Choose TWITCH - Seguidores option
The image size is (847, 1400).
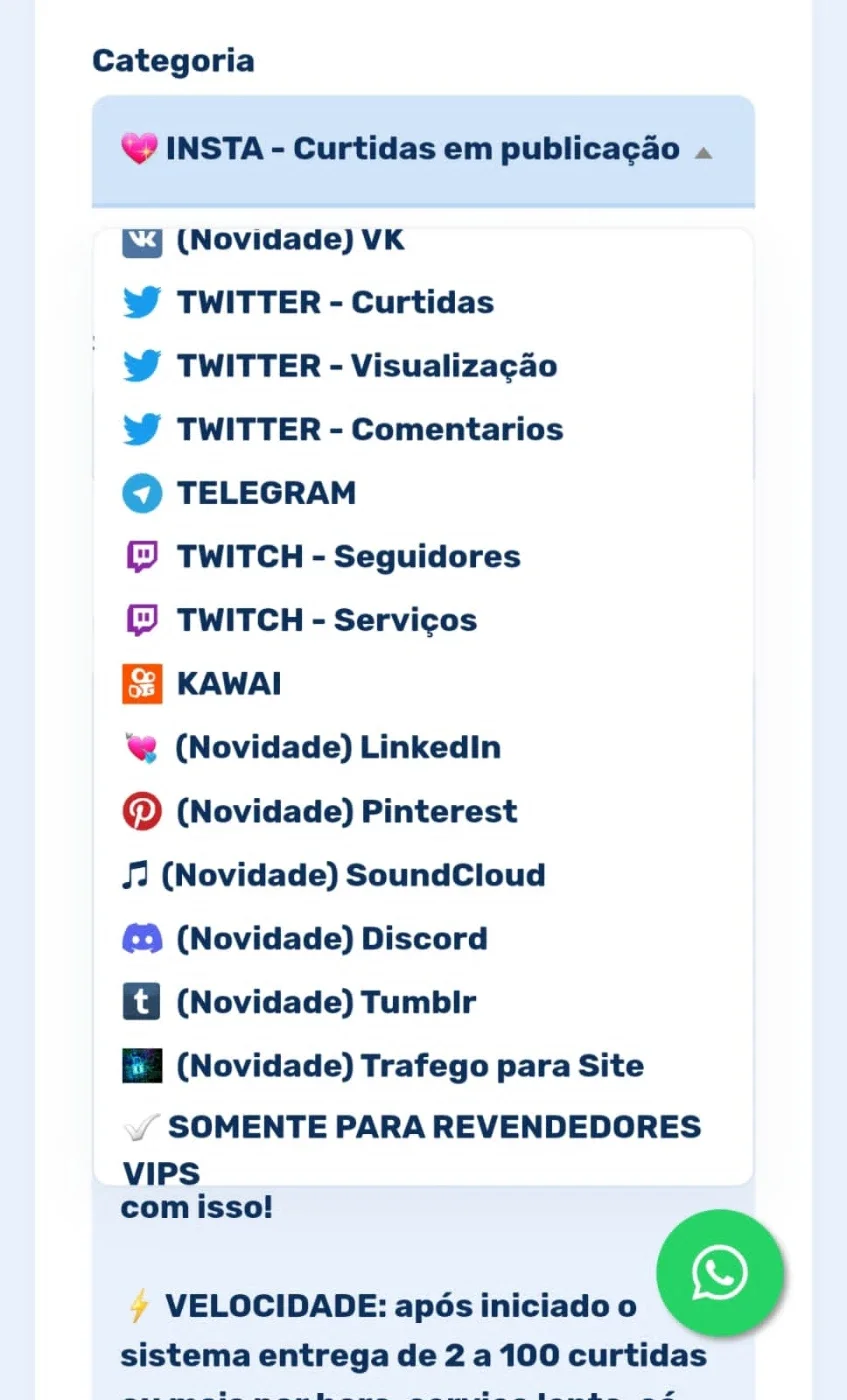coord(423,557)
